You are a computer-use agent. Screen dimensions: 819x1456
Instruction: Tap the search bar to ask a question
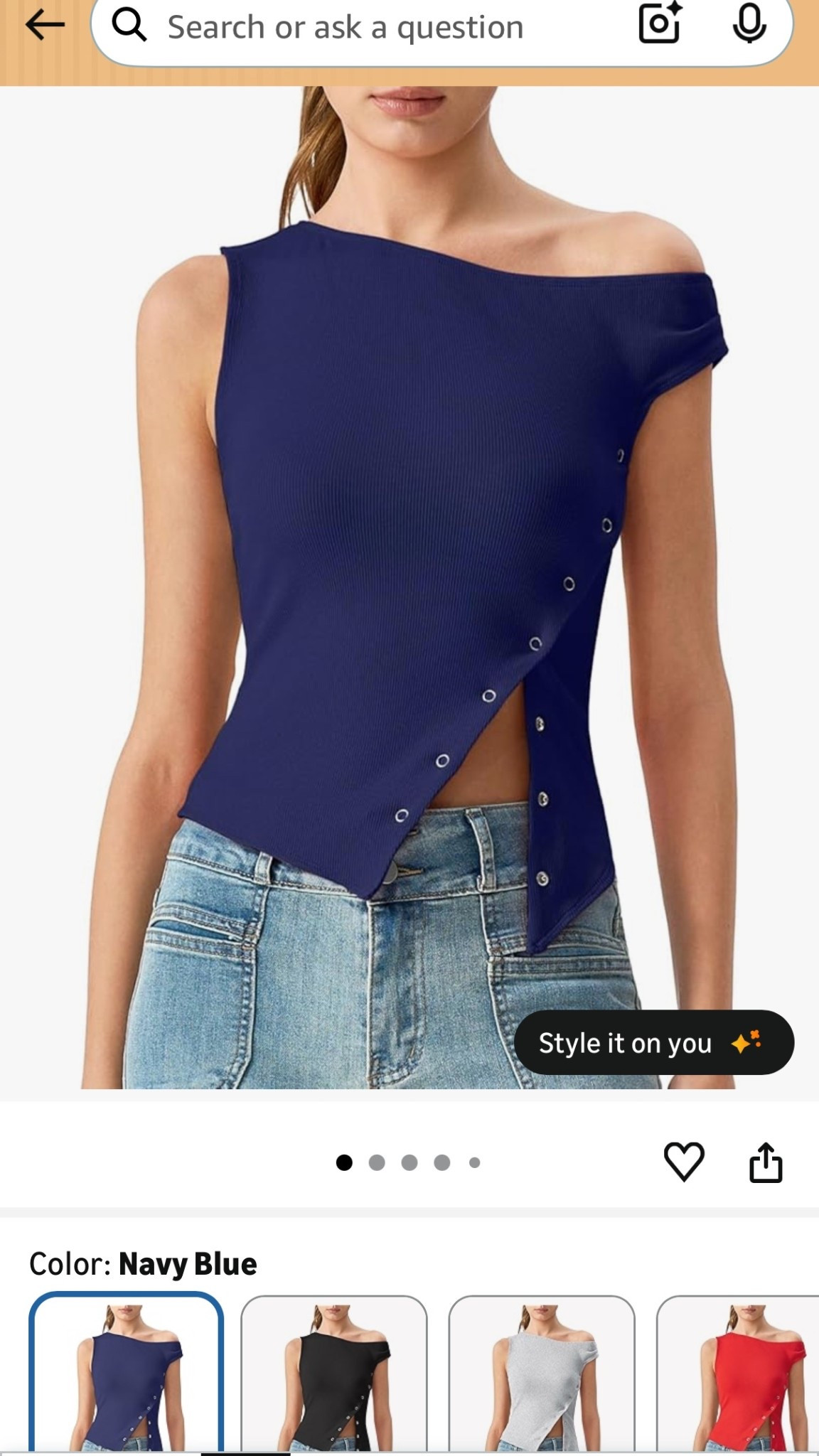(x=355, y=26)
